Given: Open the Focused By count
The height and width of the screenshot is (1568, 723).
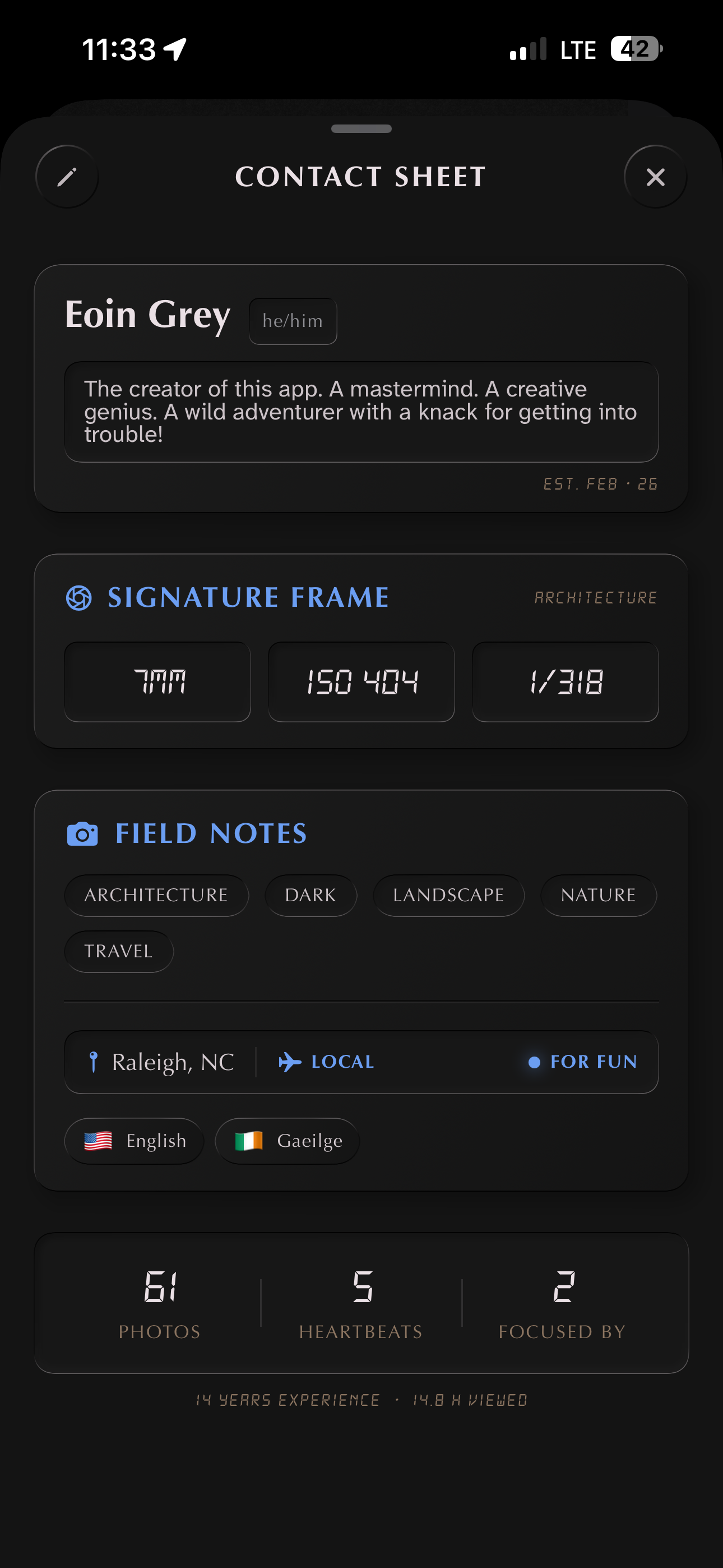Looking at the screenshot, I should click(562, 1304).
